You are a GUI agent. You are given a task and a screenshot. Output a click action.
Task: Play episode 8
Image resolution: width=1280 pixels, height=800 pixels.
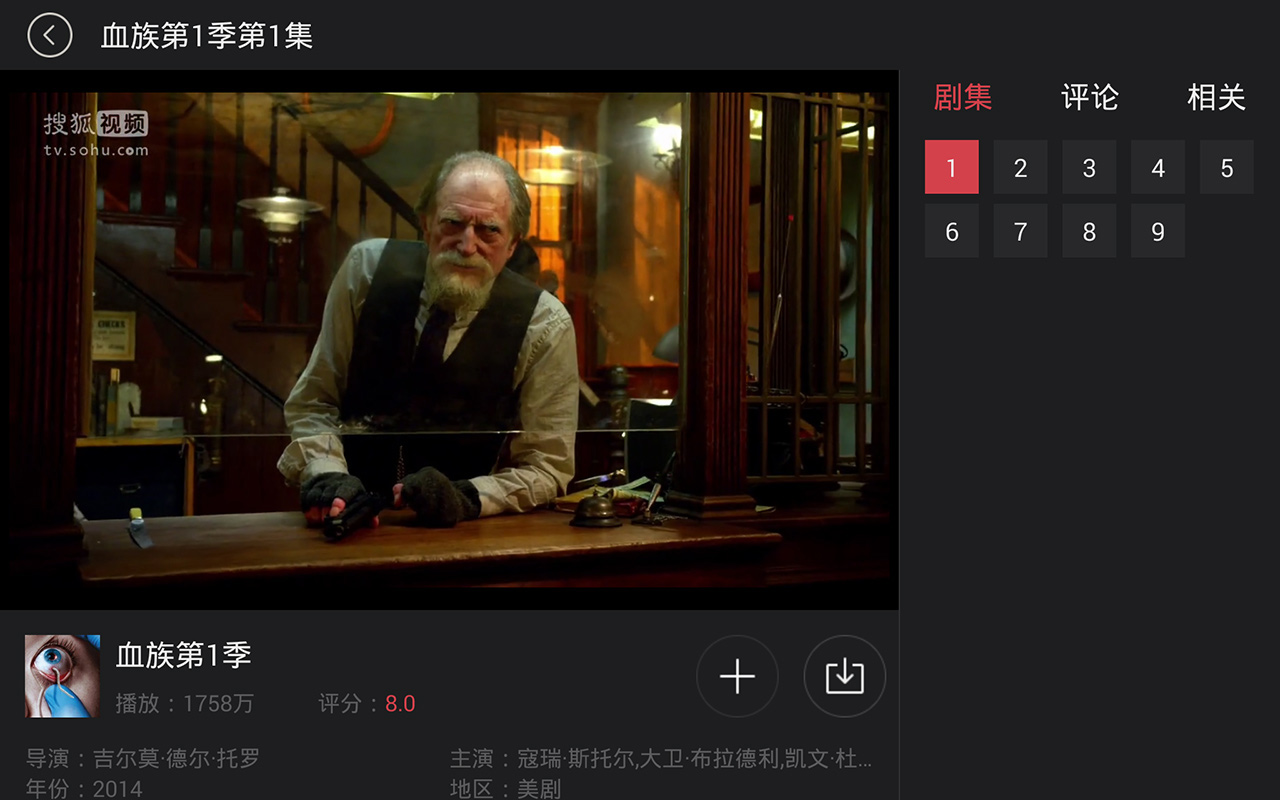point(1089,231)
